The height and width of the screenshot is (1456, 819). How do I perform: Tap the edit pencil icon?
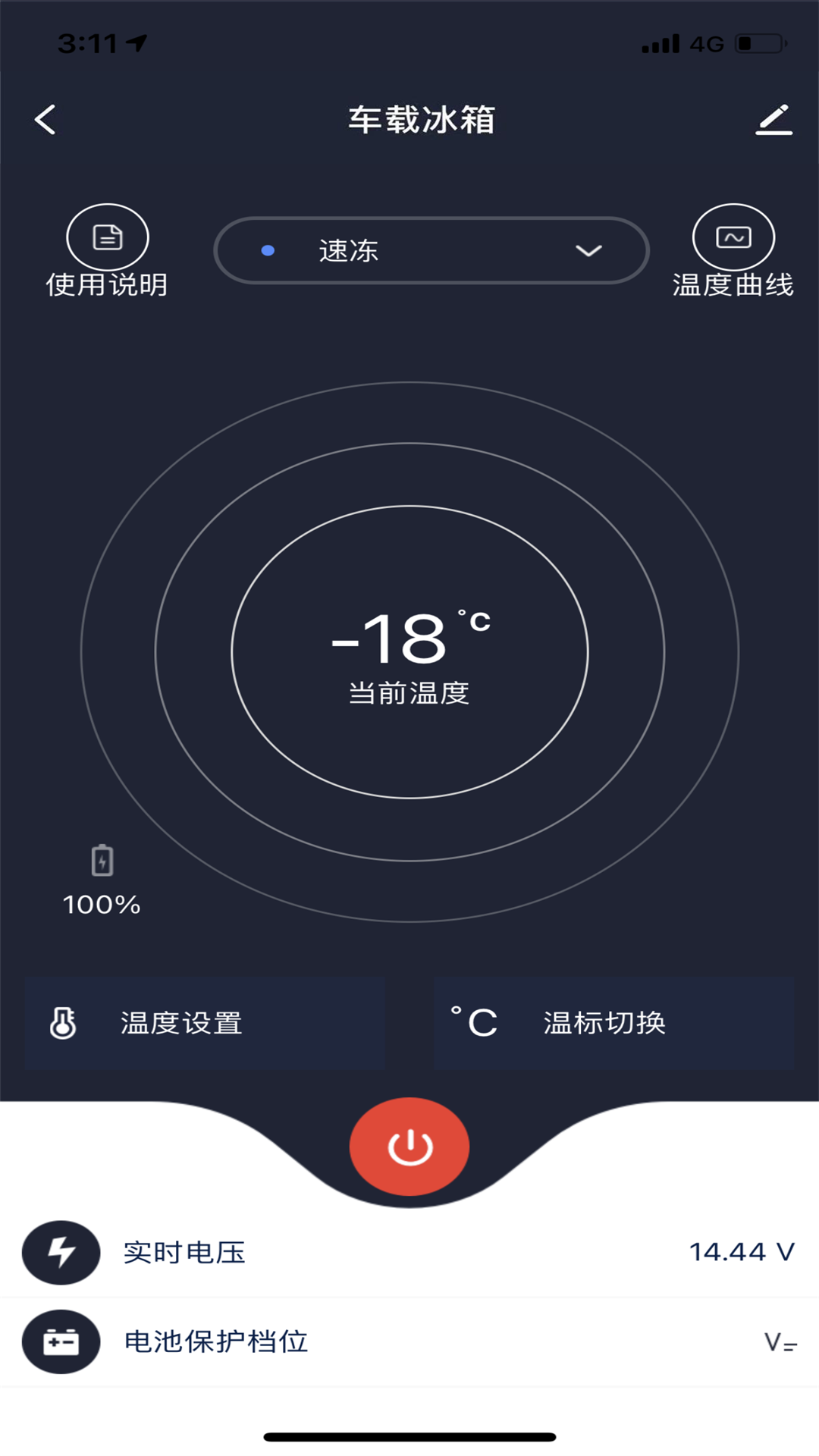(774, 120)
